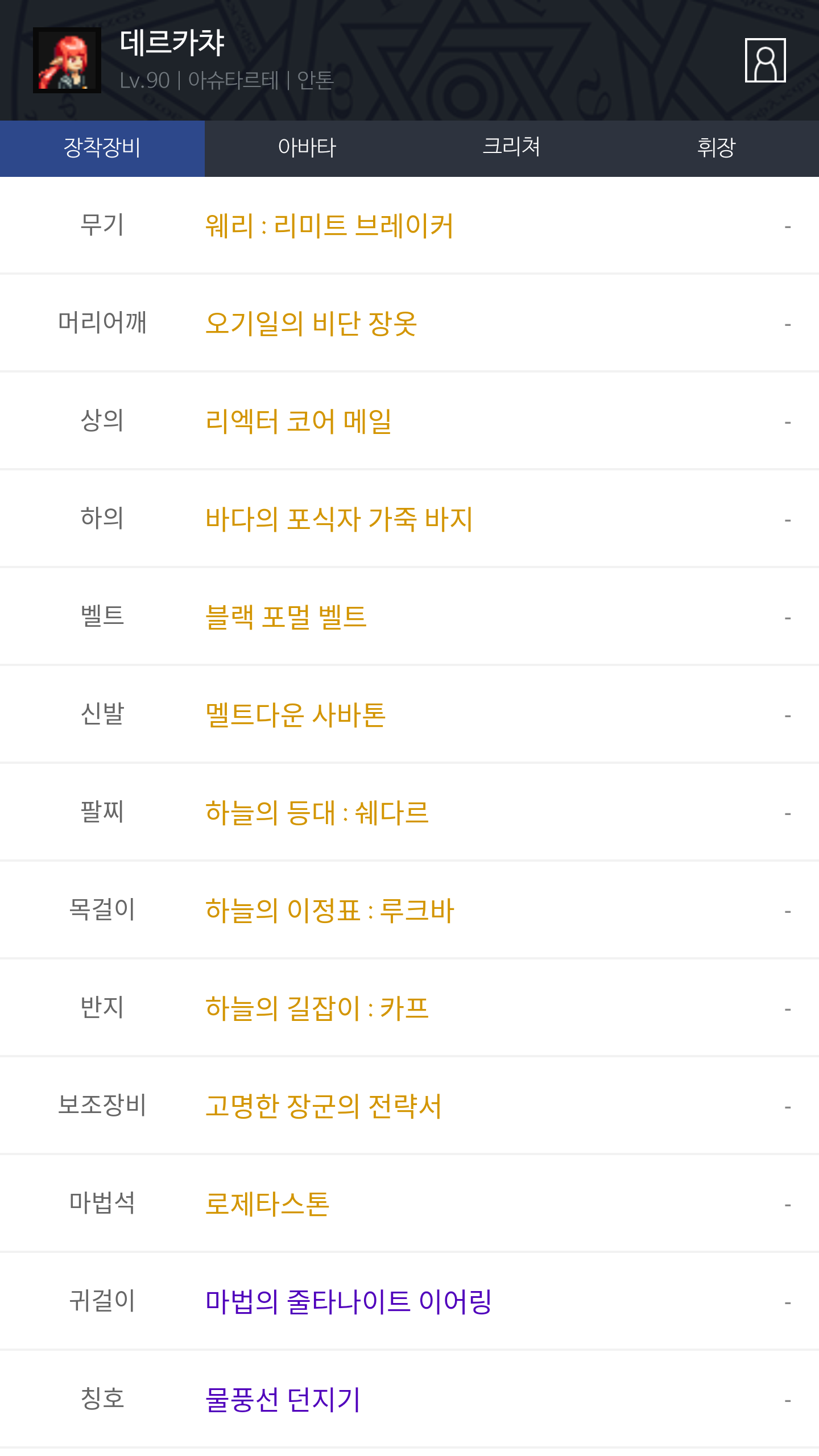View the 블랙 포멀 벨트 item
Image resolution: width=819 pixels, height=1456 pixels.
pos(286,617)
